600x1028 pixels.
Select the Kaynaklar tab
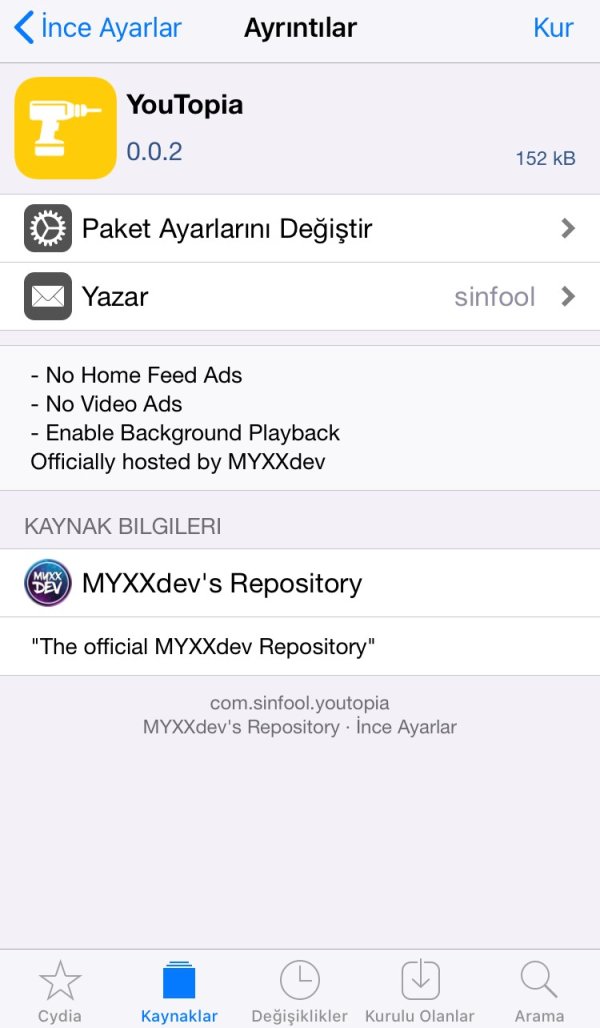click(x=179, y=990)
